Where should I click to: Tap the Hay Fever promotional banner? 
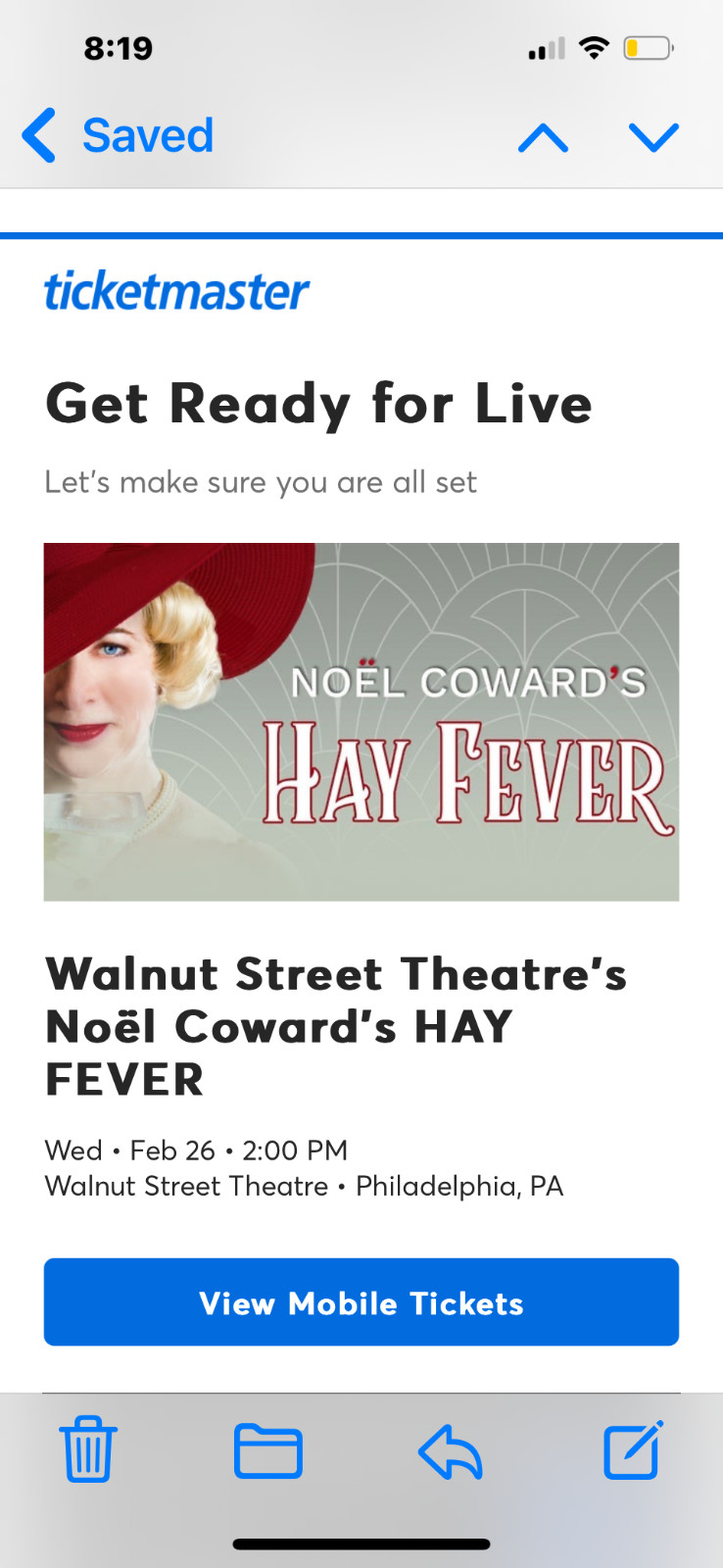tap(361, 721)
